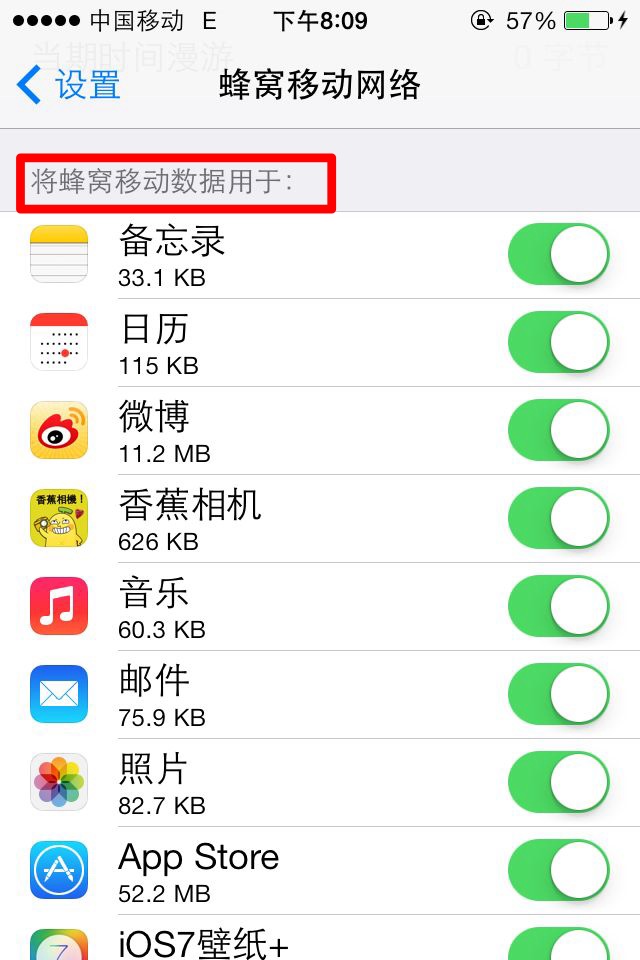The width and height of the screenshot is (640, 960).
Task: Toggle cellular data for 照片
Action: pos(559,783)
